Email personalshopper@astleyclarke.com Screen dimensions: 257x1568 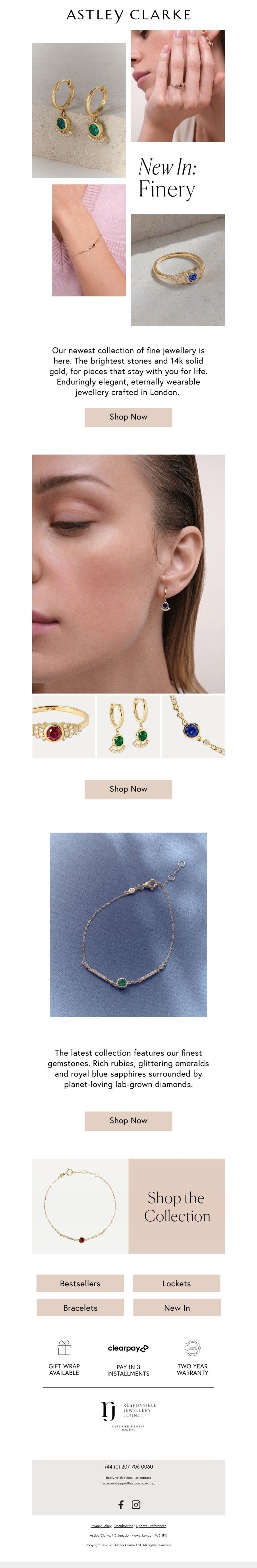(x=128, y=1483)
